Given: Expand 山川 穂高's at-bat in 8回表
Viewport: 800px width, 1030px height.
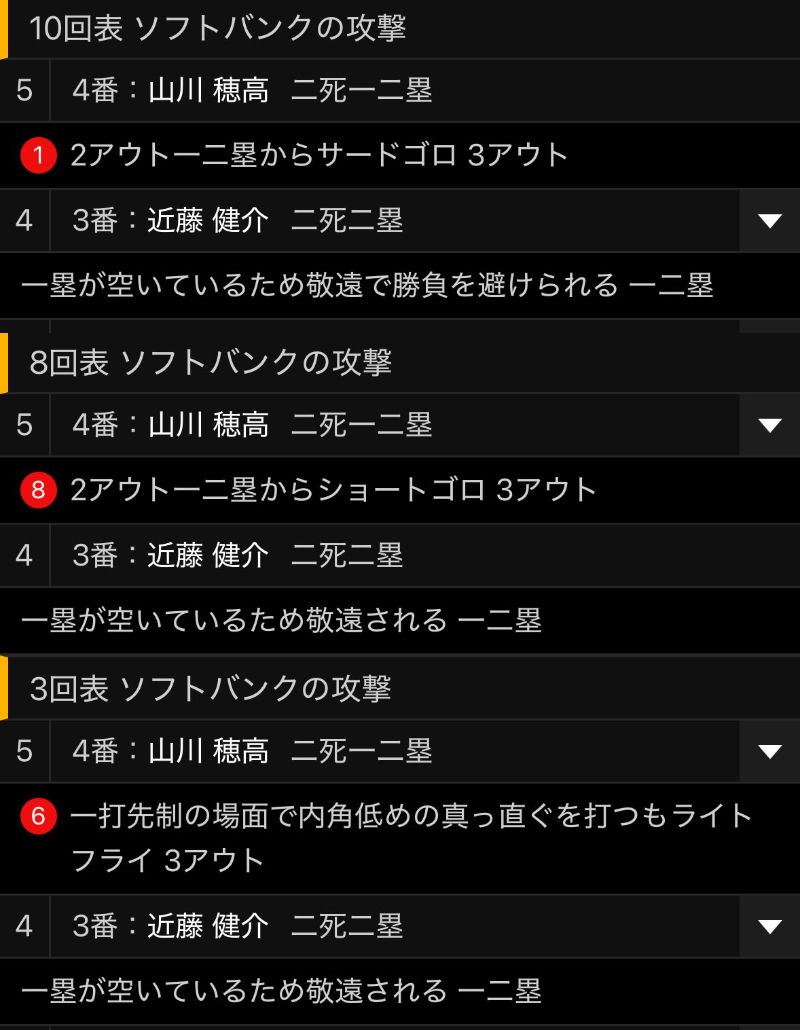Looking at the screenshot, I should [769, 425].
